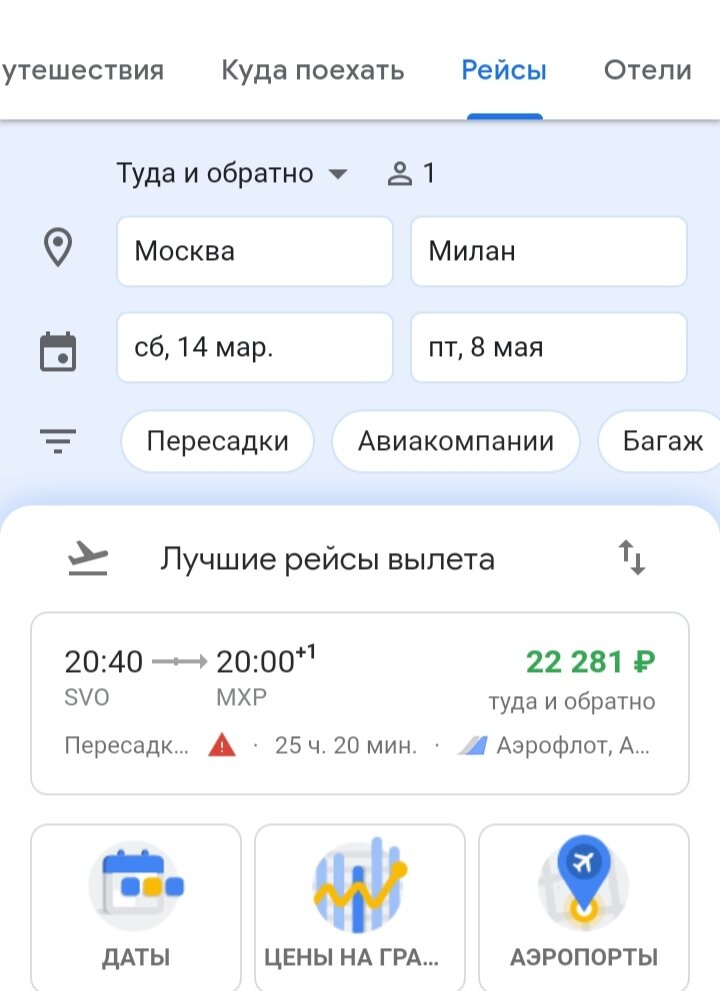Open sort options with the arrows icon
Screen dimensions: 720x991
pos(632,558)
